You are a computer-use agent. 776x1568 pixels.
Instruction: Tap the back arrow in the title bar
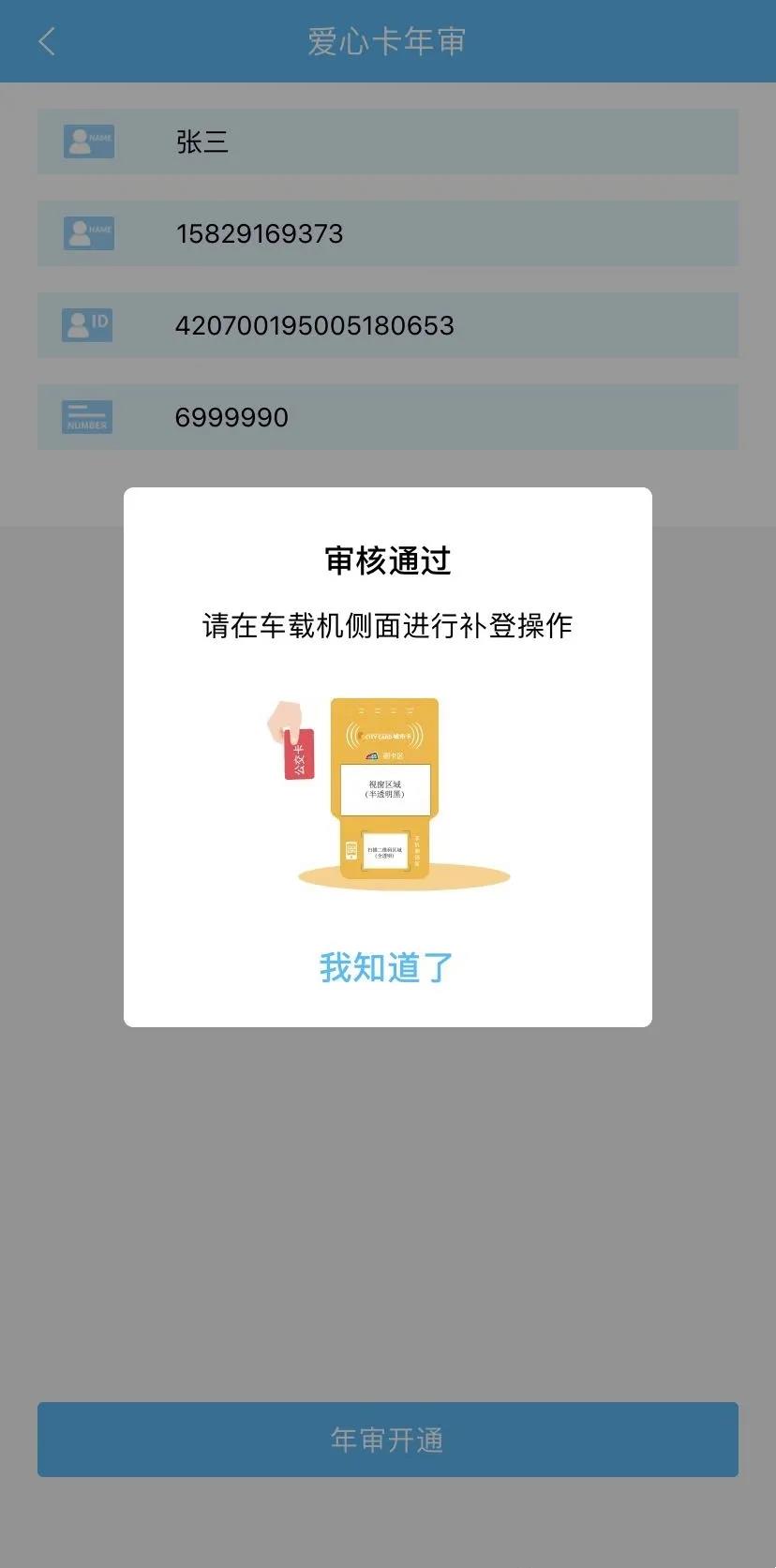pos(46,41)
